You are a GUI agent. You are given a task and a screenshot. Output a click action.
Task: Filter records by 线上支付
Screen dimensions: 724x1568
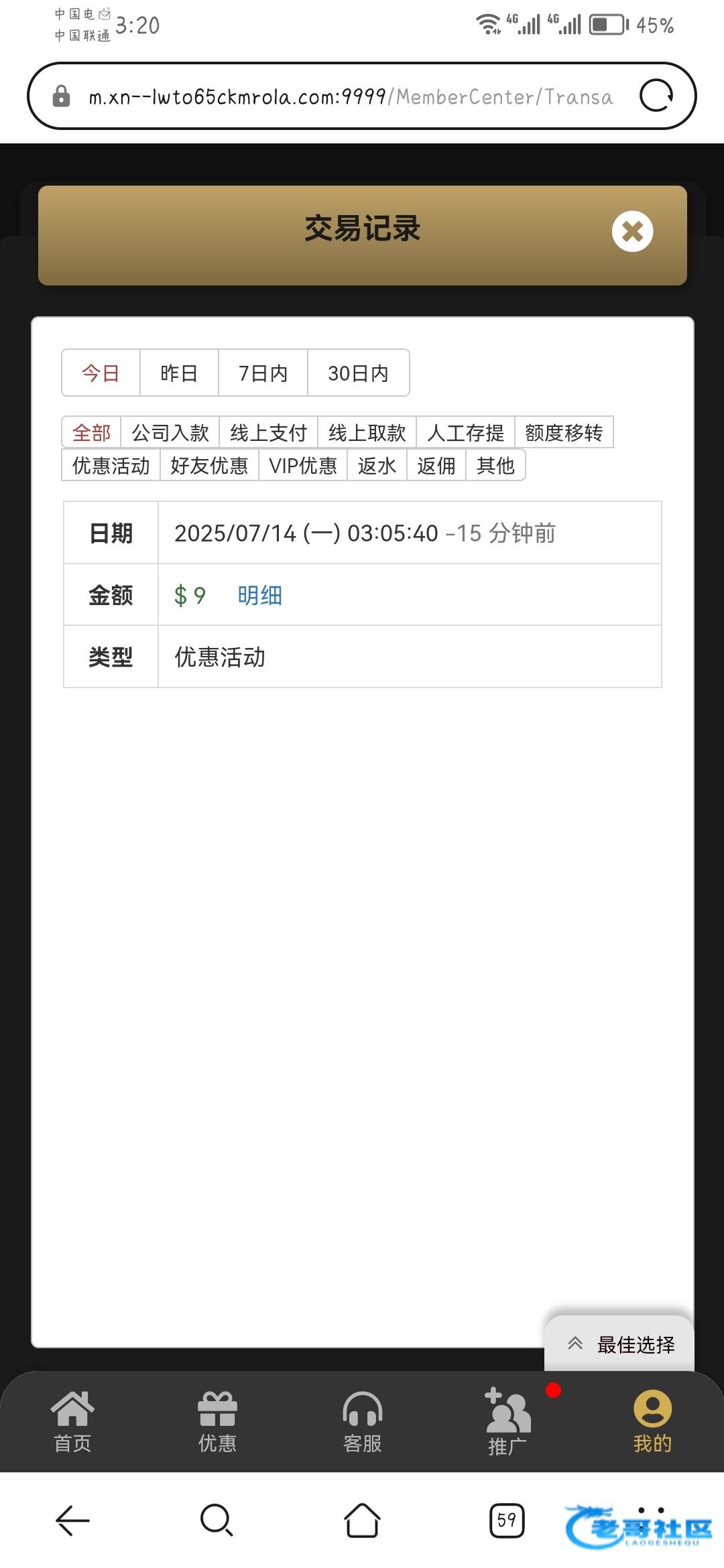point(268,433)
